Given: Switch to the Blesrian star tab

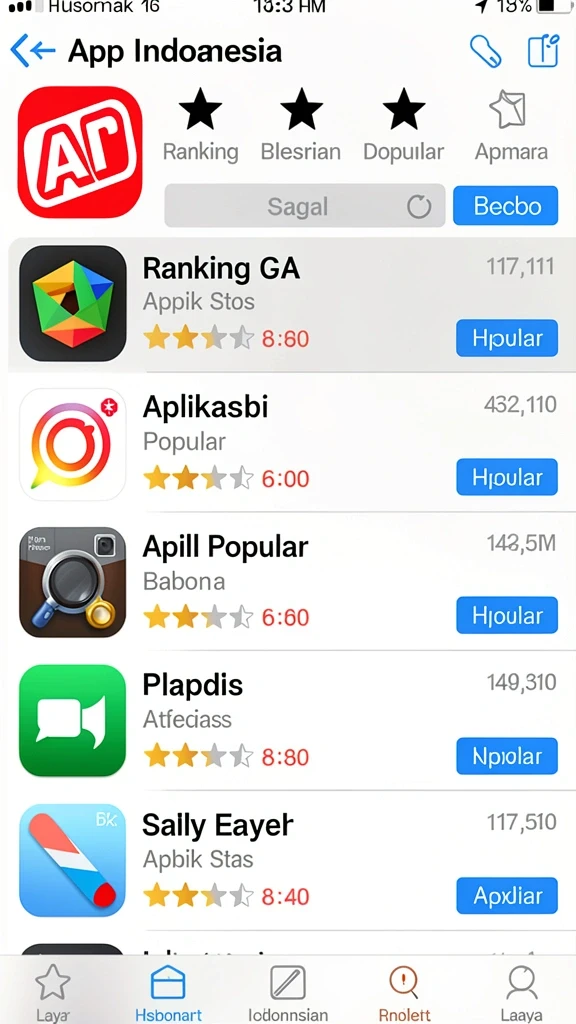Looking at the screenshot, I should point(300,125).
